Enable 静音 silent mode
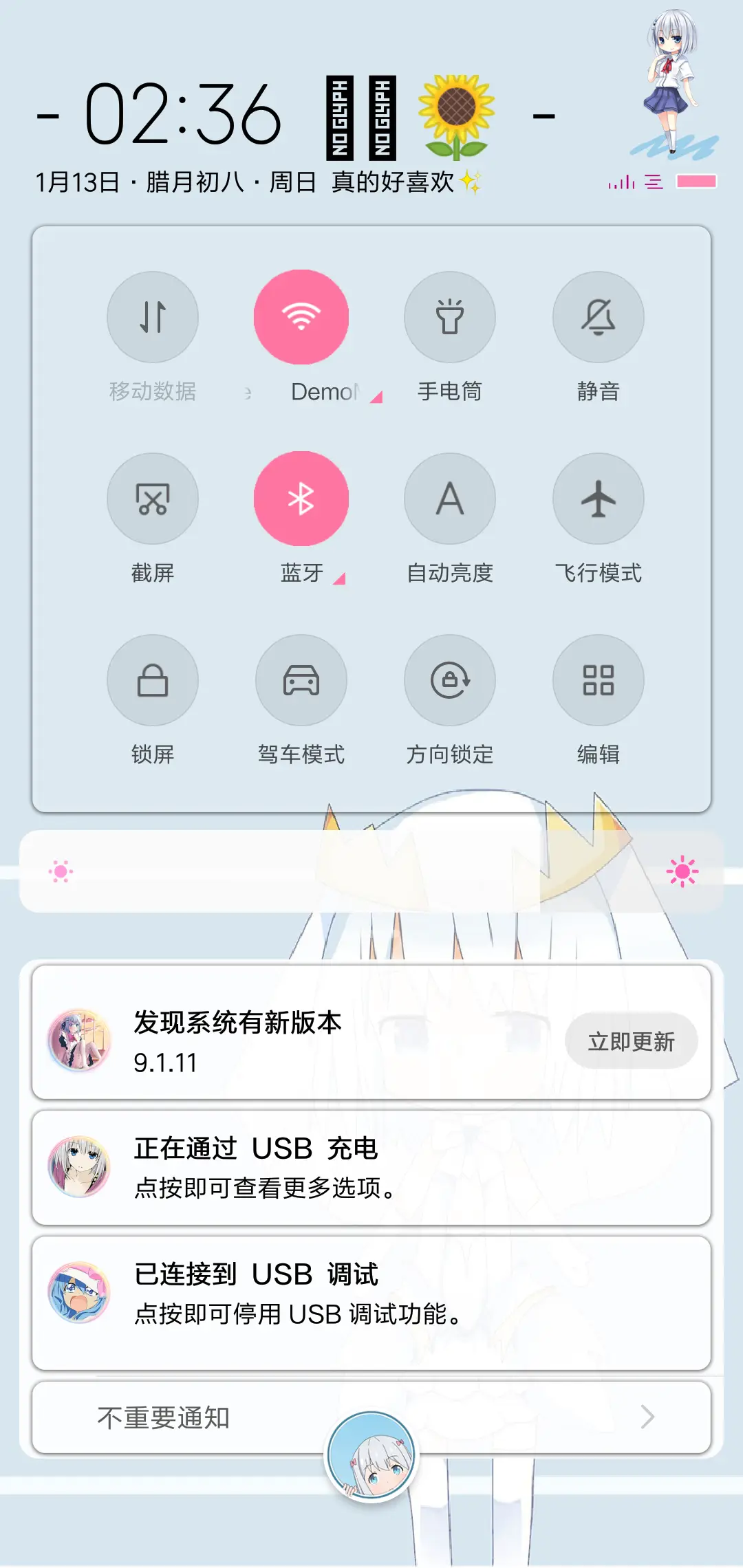 pyautogui.click(x=598, y=316)
